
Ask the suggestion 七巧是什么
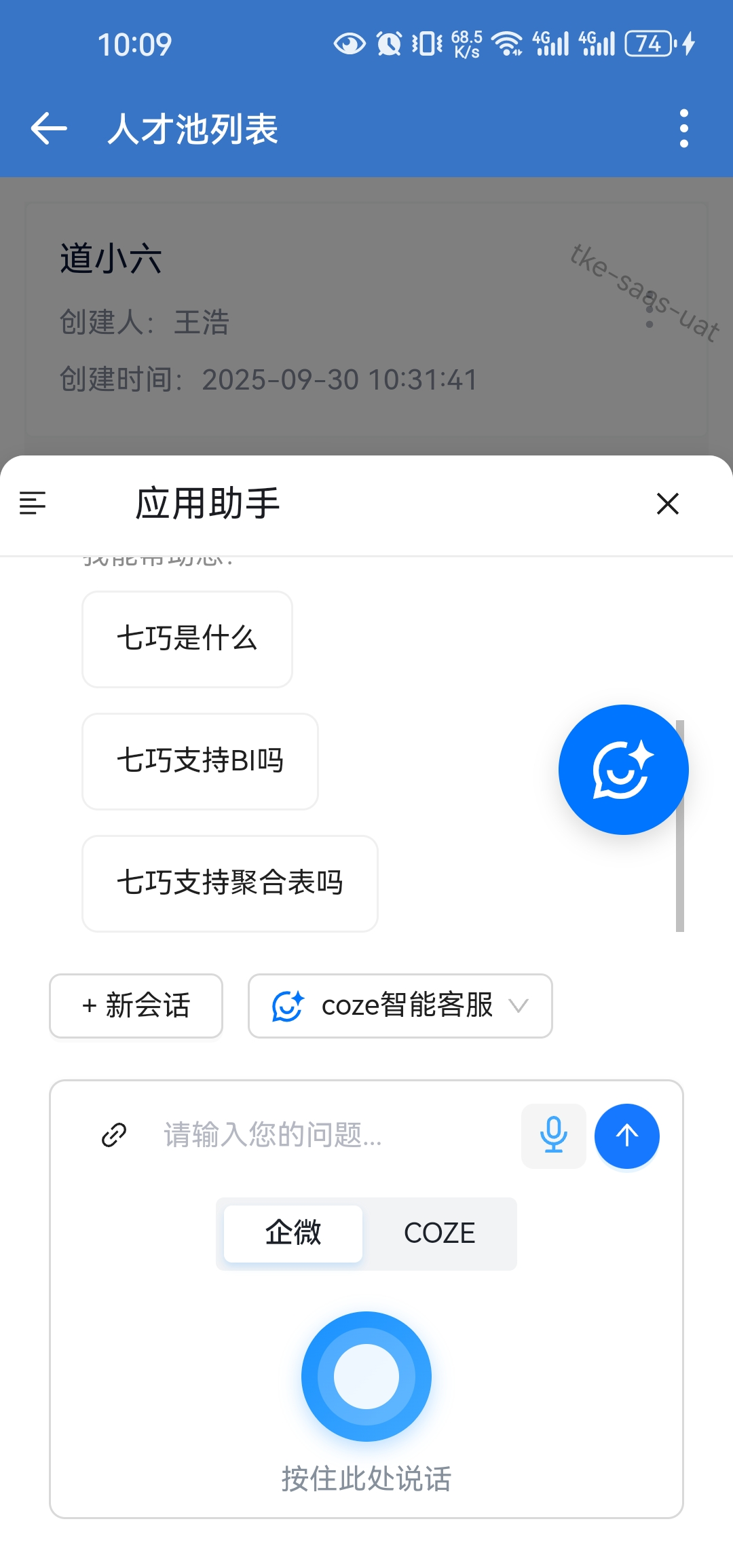tap(187, 639)
